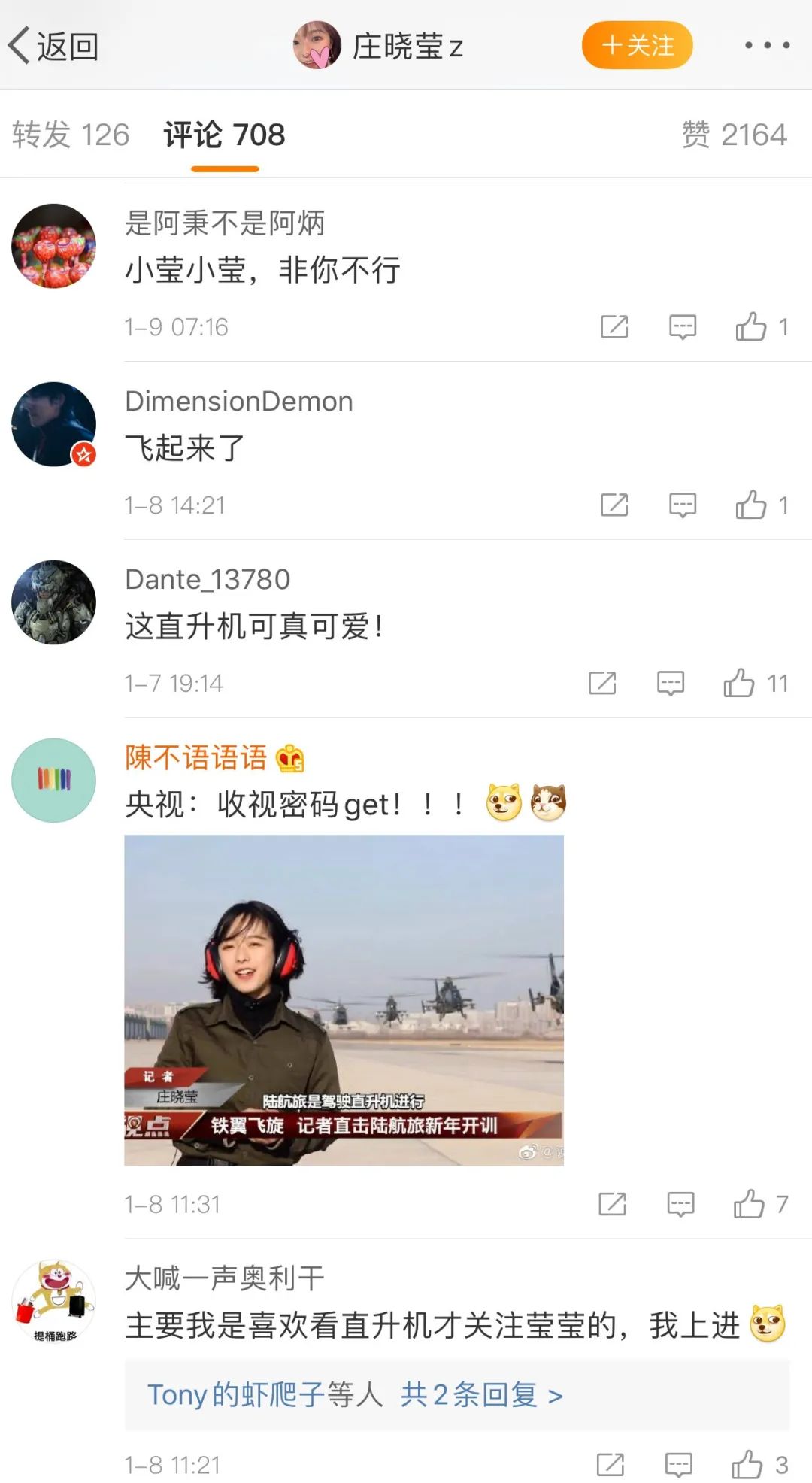Like Dante_13780's helicopter comment
The image size is (812, 1483).
739,684
